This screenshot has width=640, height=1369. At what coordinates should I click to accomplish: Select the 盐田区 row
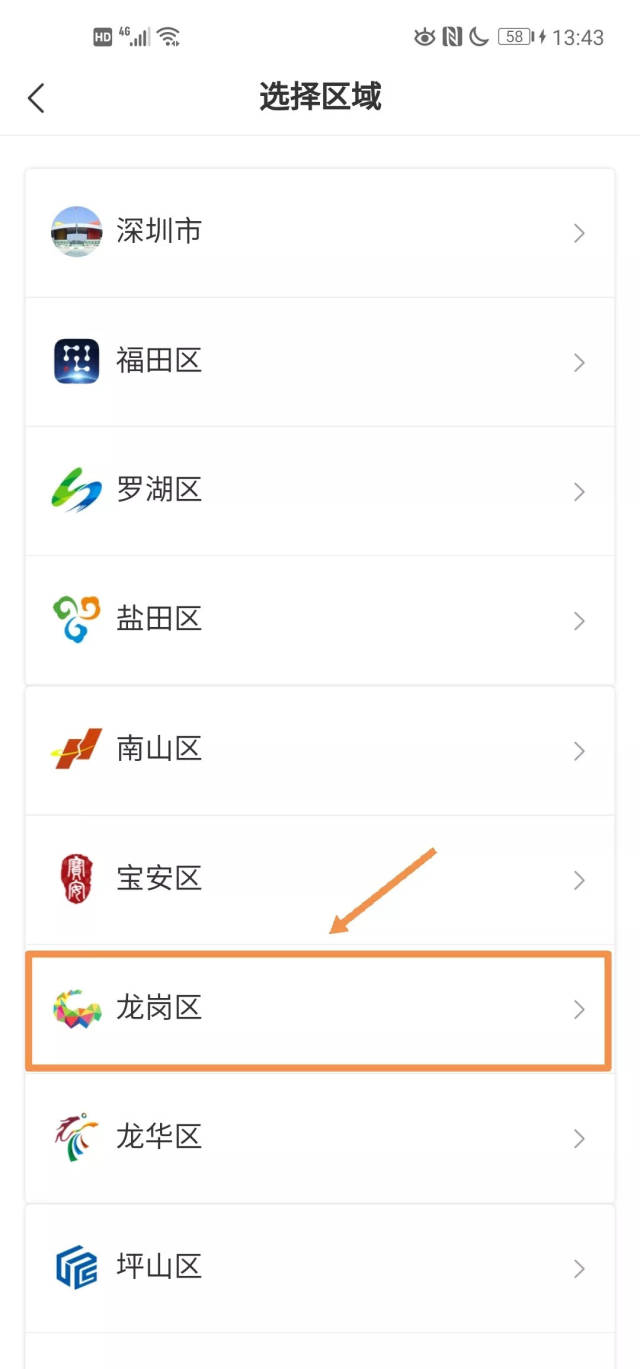click(x=319, y=620)
